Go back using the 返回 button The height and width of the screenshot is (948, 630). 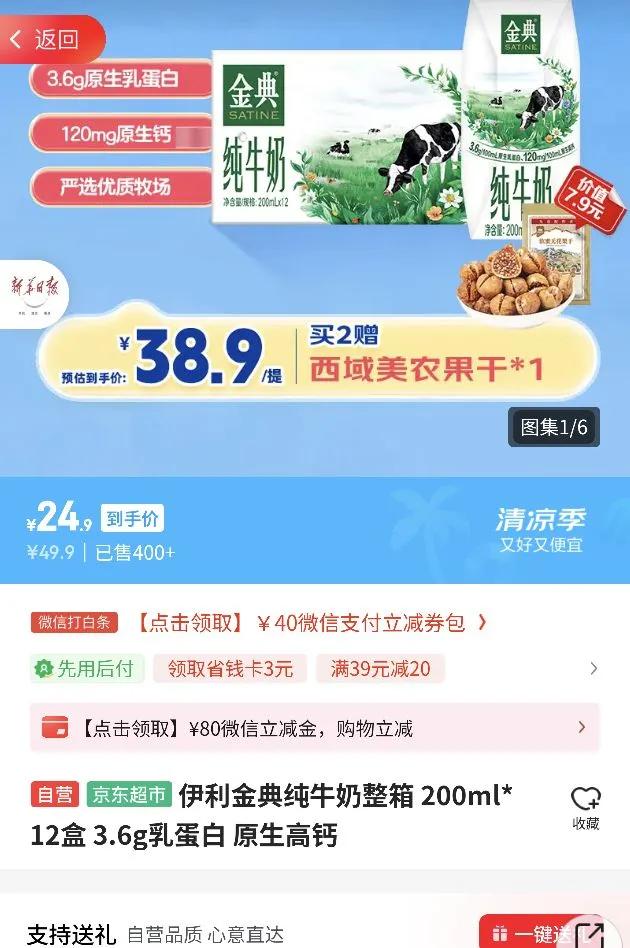coord(48,39)
